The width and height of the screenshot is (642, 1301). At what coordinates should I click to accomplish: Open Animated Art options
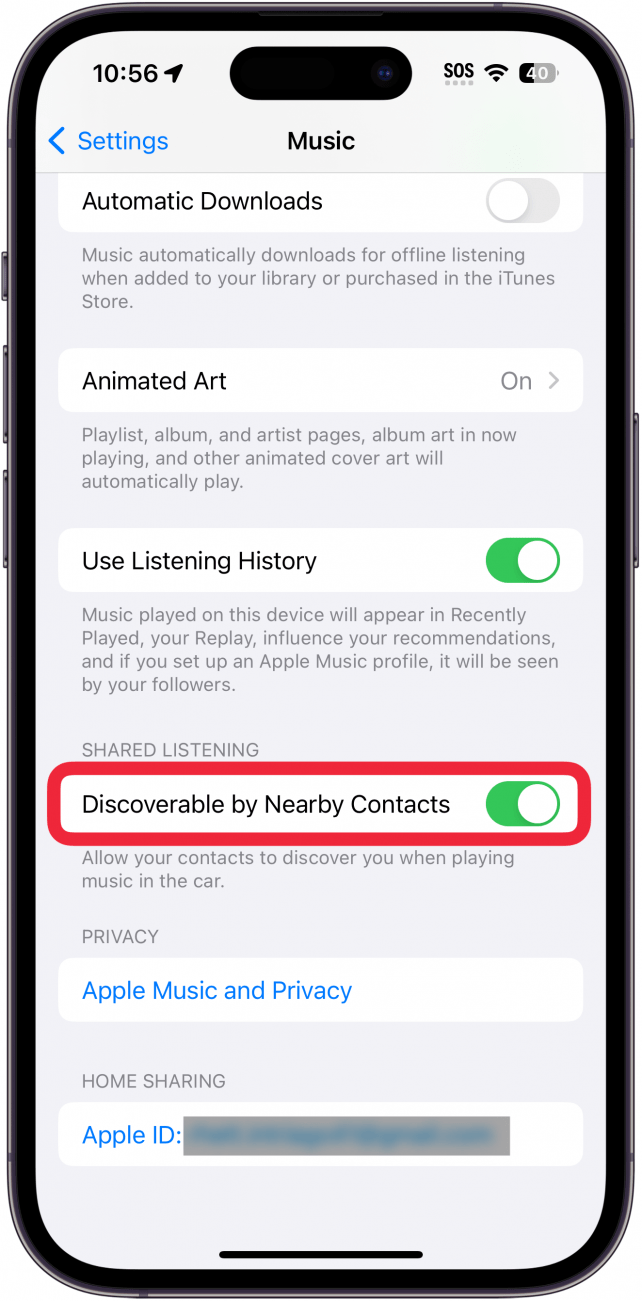click(x=320, y=381)
